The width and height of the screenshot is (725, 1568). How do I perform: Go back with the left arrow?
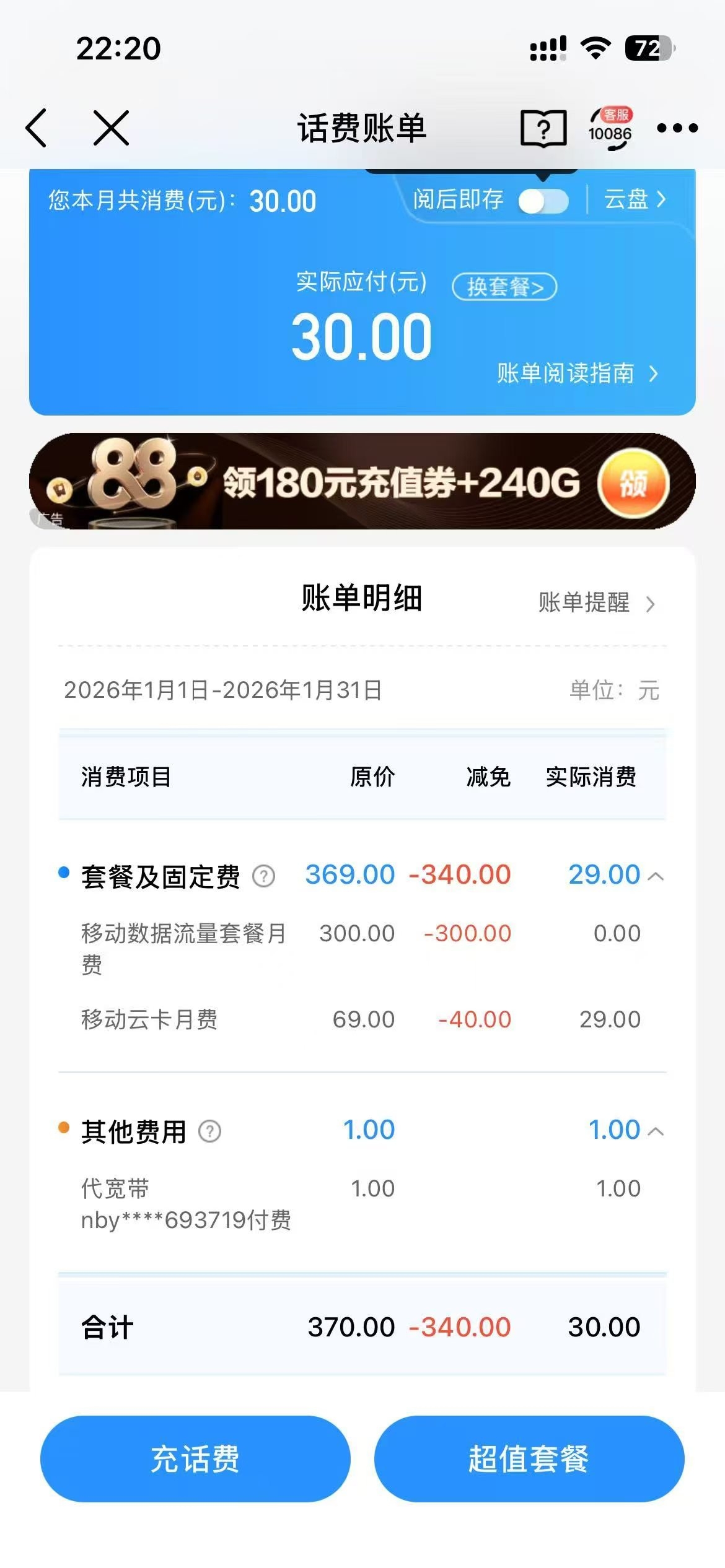pyautogui.click(x=36, y=128)
